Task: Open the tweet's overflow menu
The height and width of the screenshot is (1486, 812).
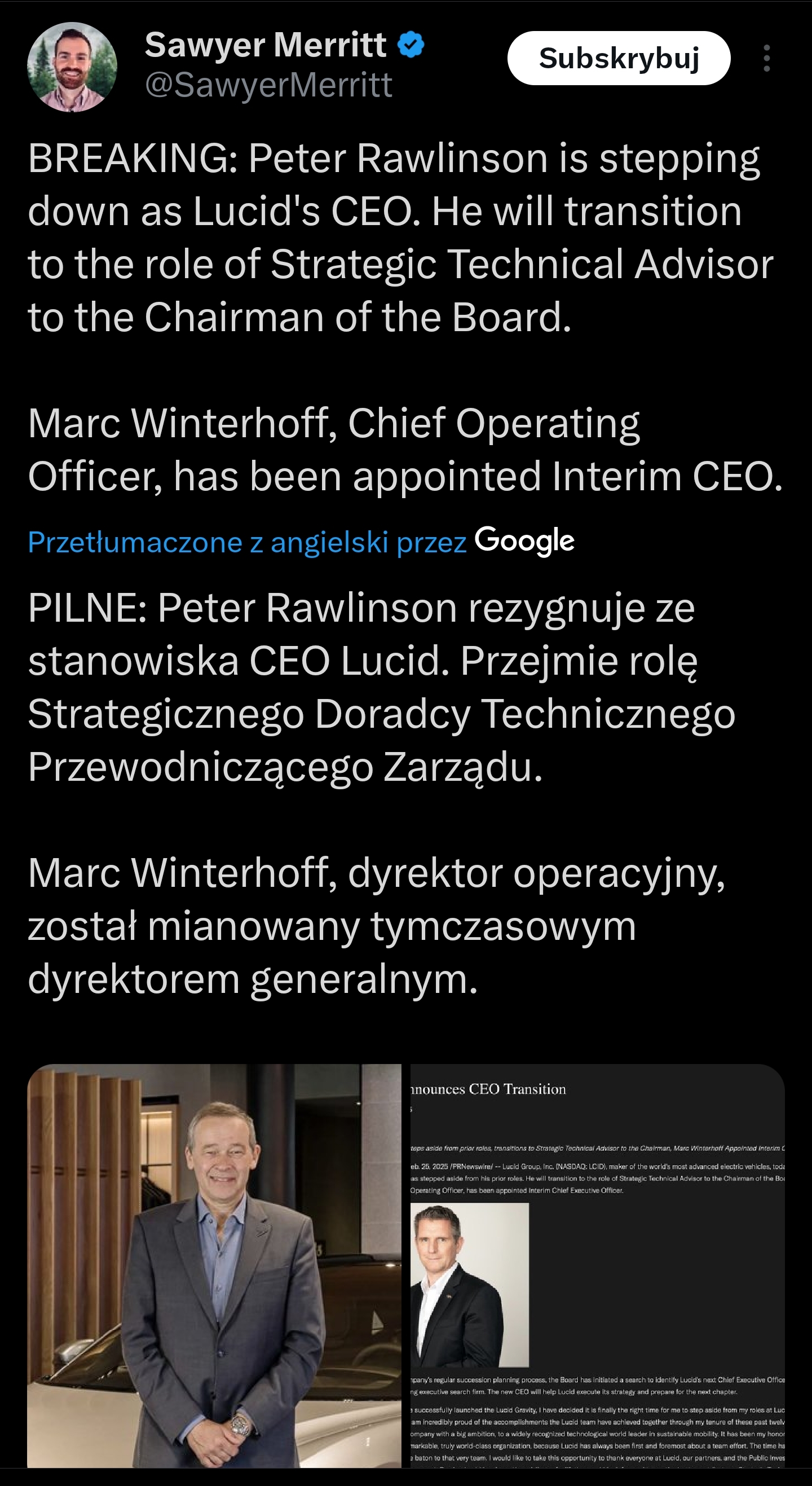Action: [x=766, y=58]
